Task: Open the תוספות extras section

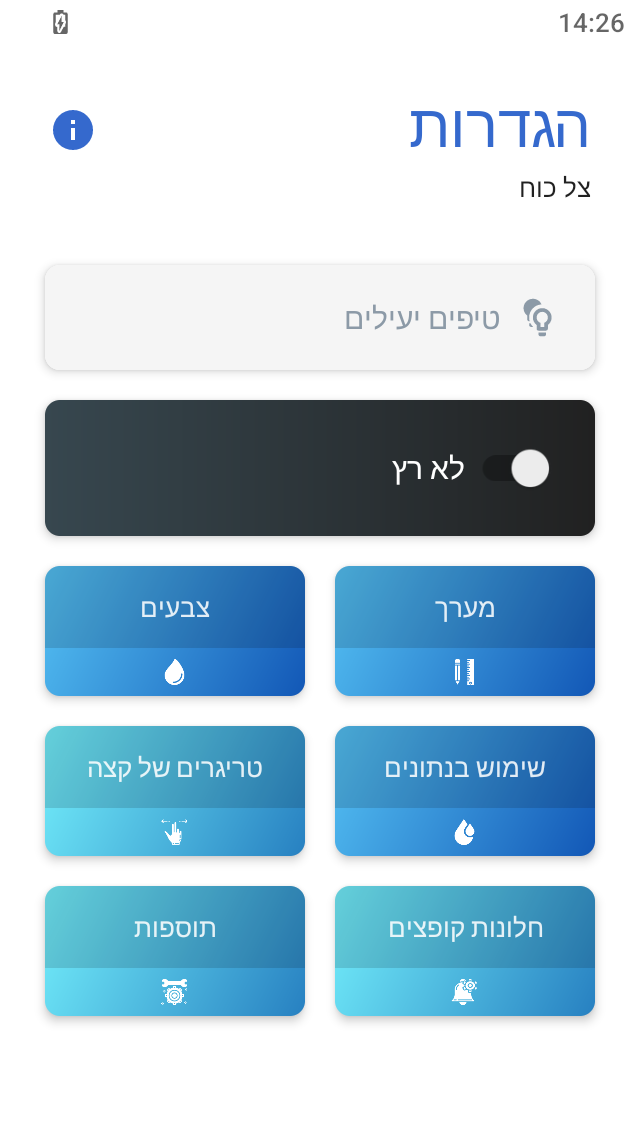Action: tap(175, 950)
